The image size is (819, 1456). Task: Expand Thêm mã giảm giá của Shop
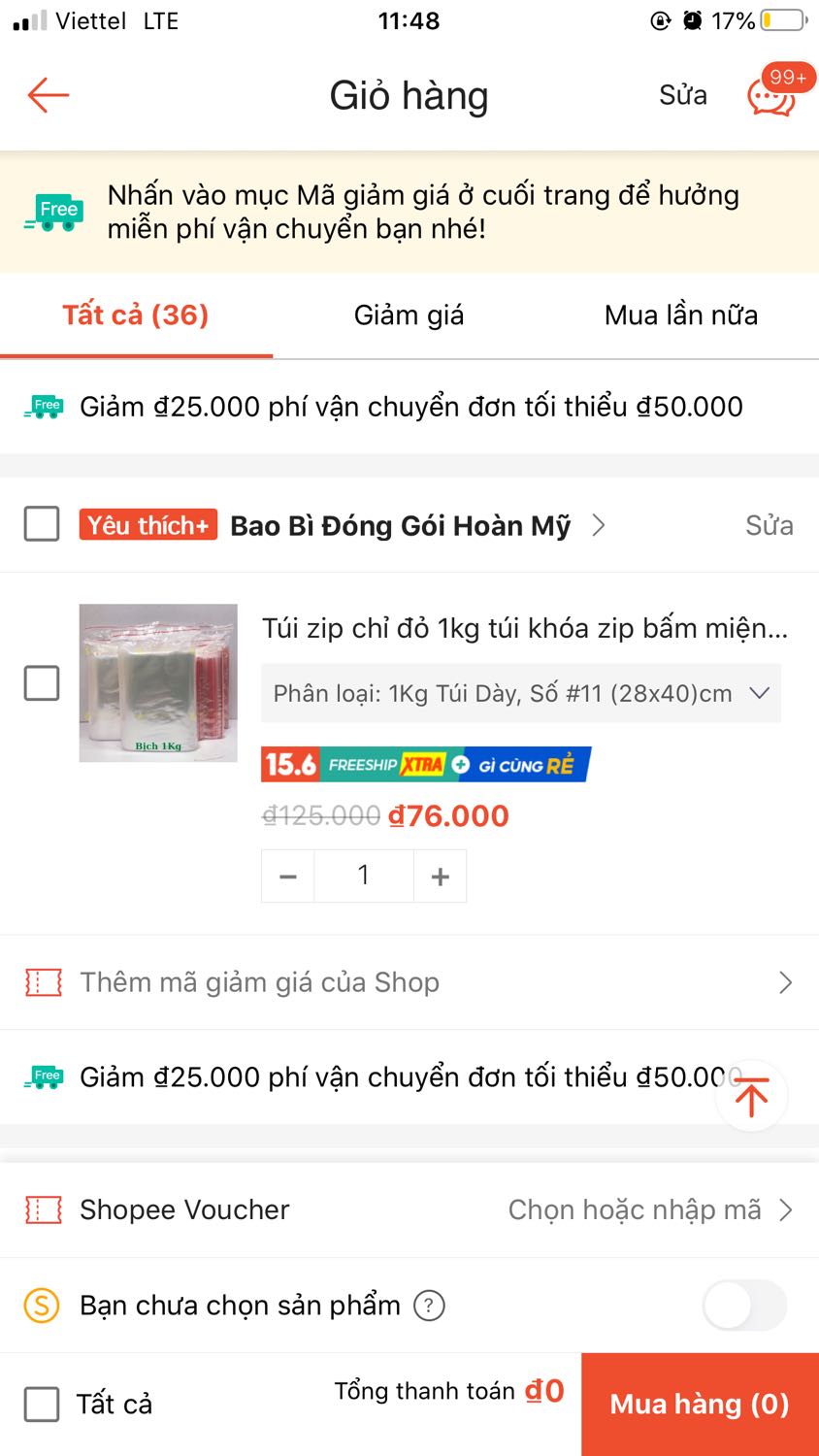pyautogui.click(x=784, y=982)
